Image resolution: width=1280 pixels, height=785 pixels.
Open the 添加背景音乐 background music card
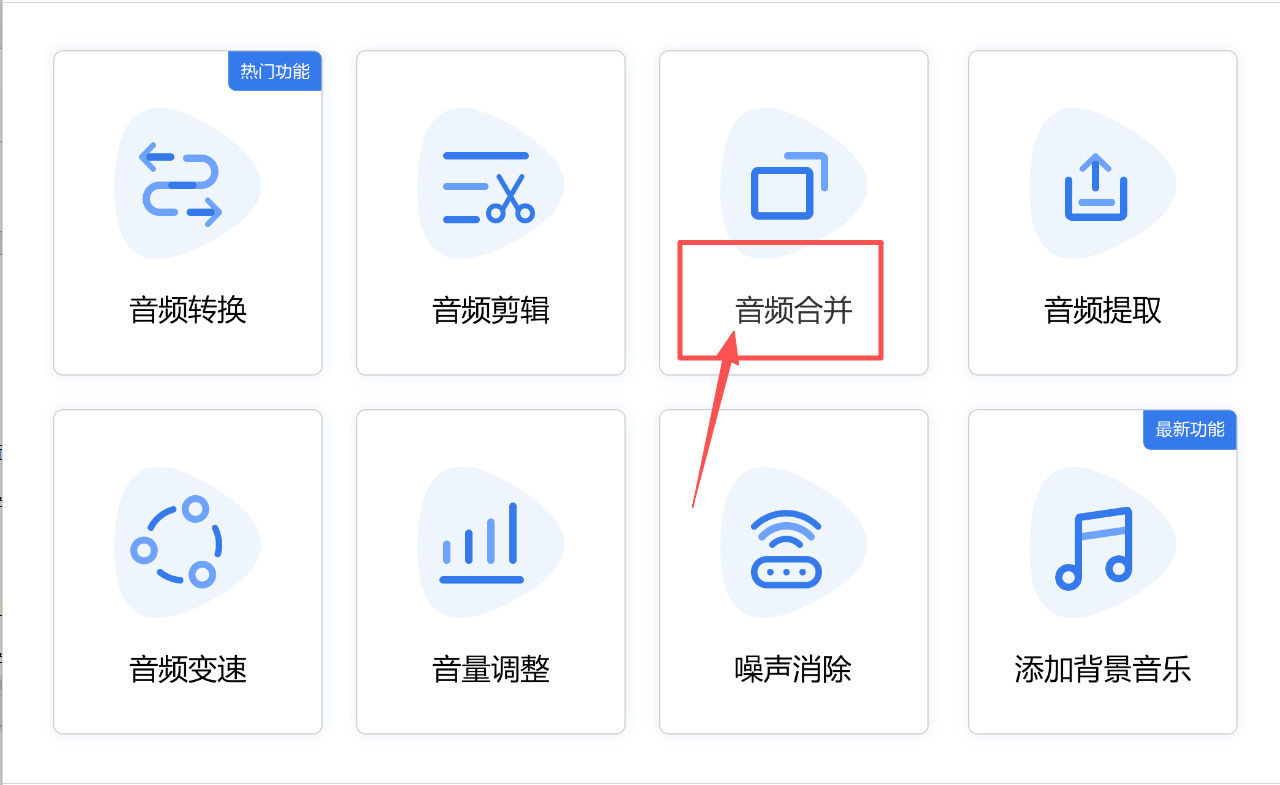click(1102, 572)
